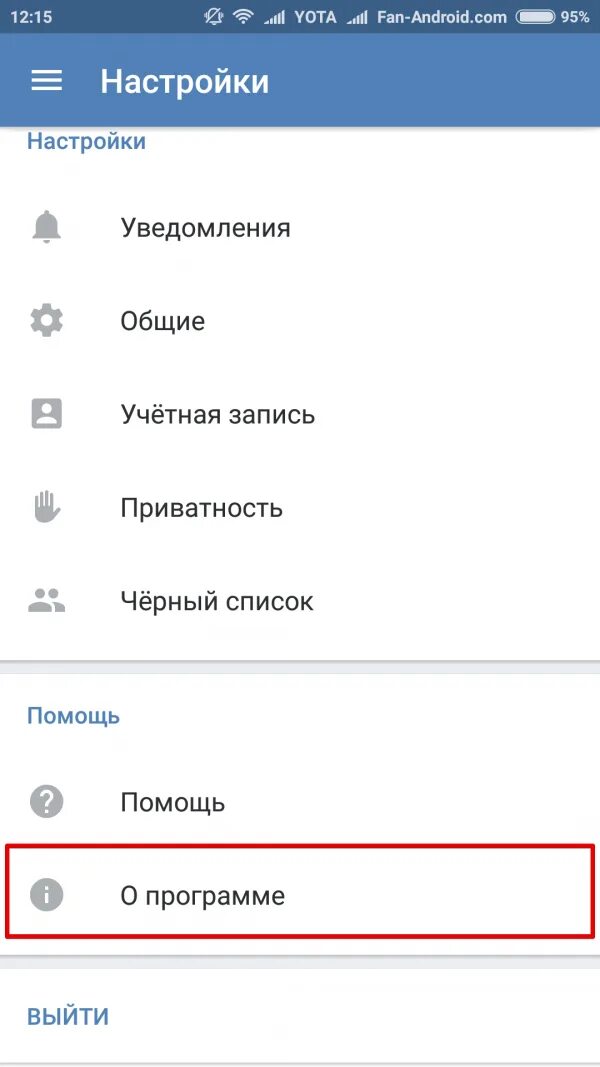The height and width of the screenshot is (1067, 600).
Task: Open Учётная запись account settings
Action: [217, 414]
